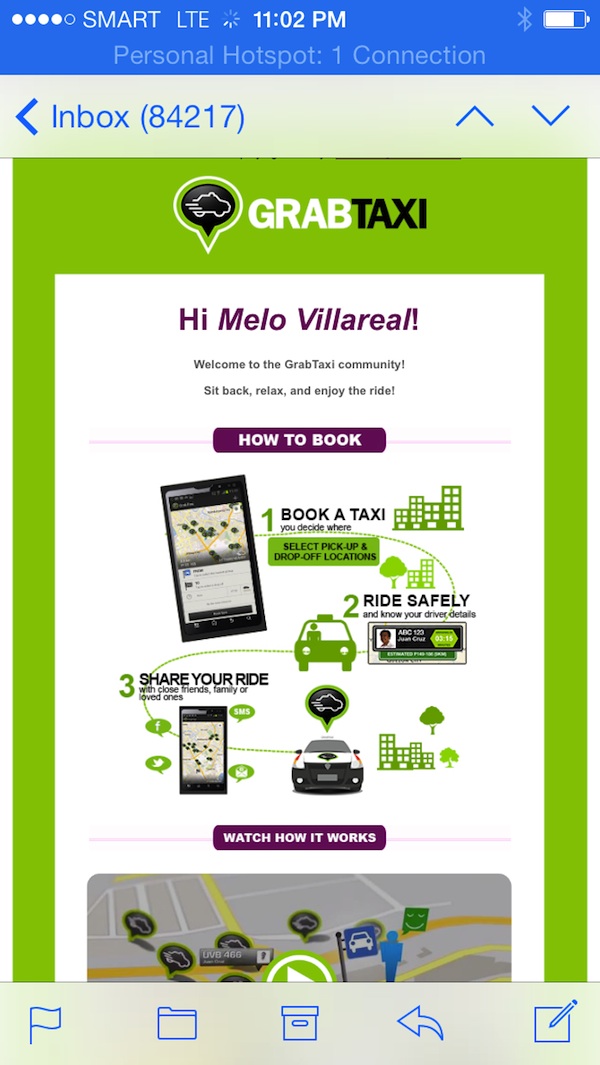Compose a new email
This screenshot has width=600, height=1065.
pyautogui.click(x=555, y=1022)
